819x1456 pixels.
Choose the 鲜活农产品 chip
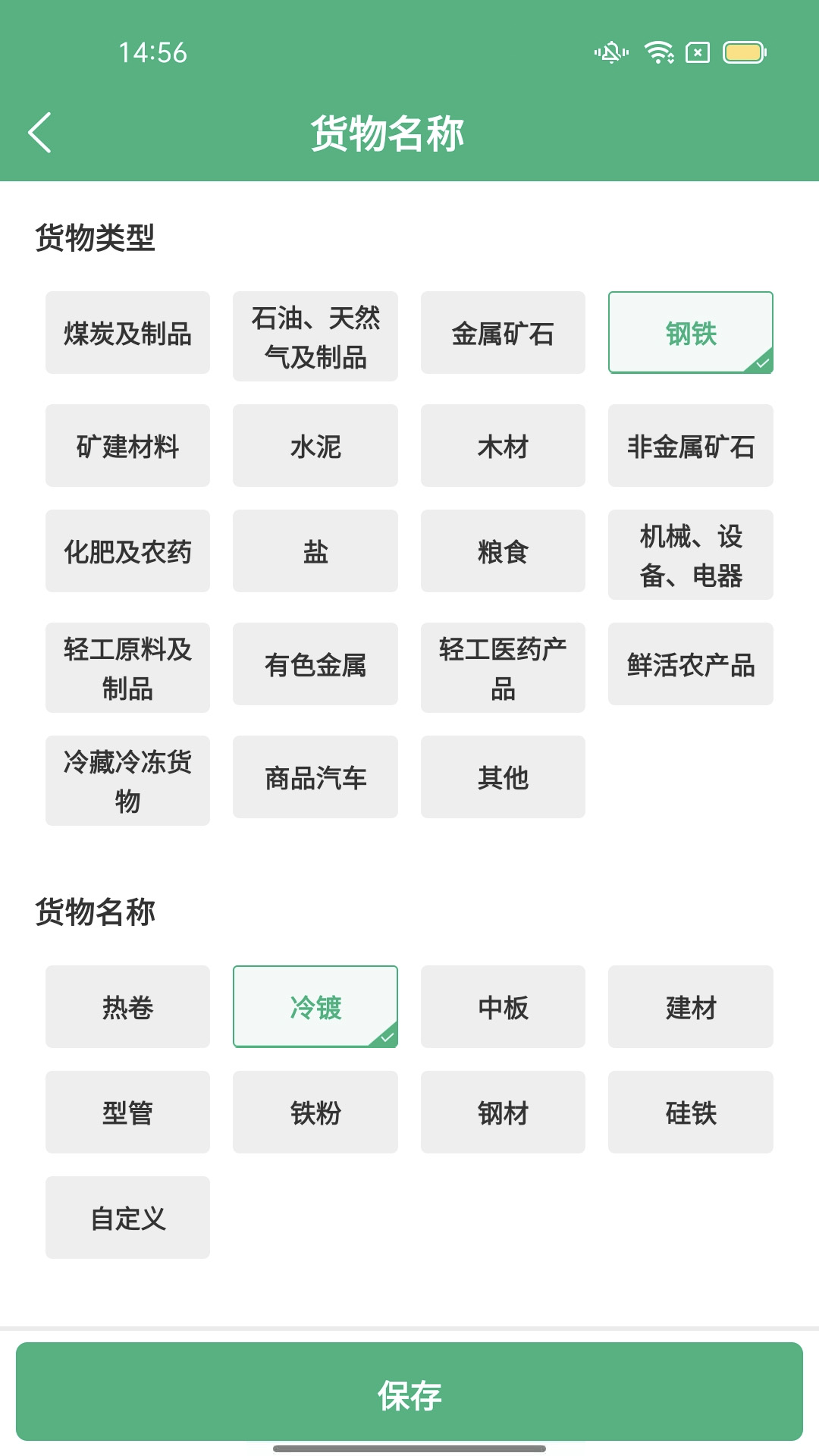click(x=691, y=664)
